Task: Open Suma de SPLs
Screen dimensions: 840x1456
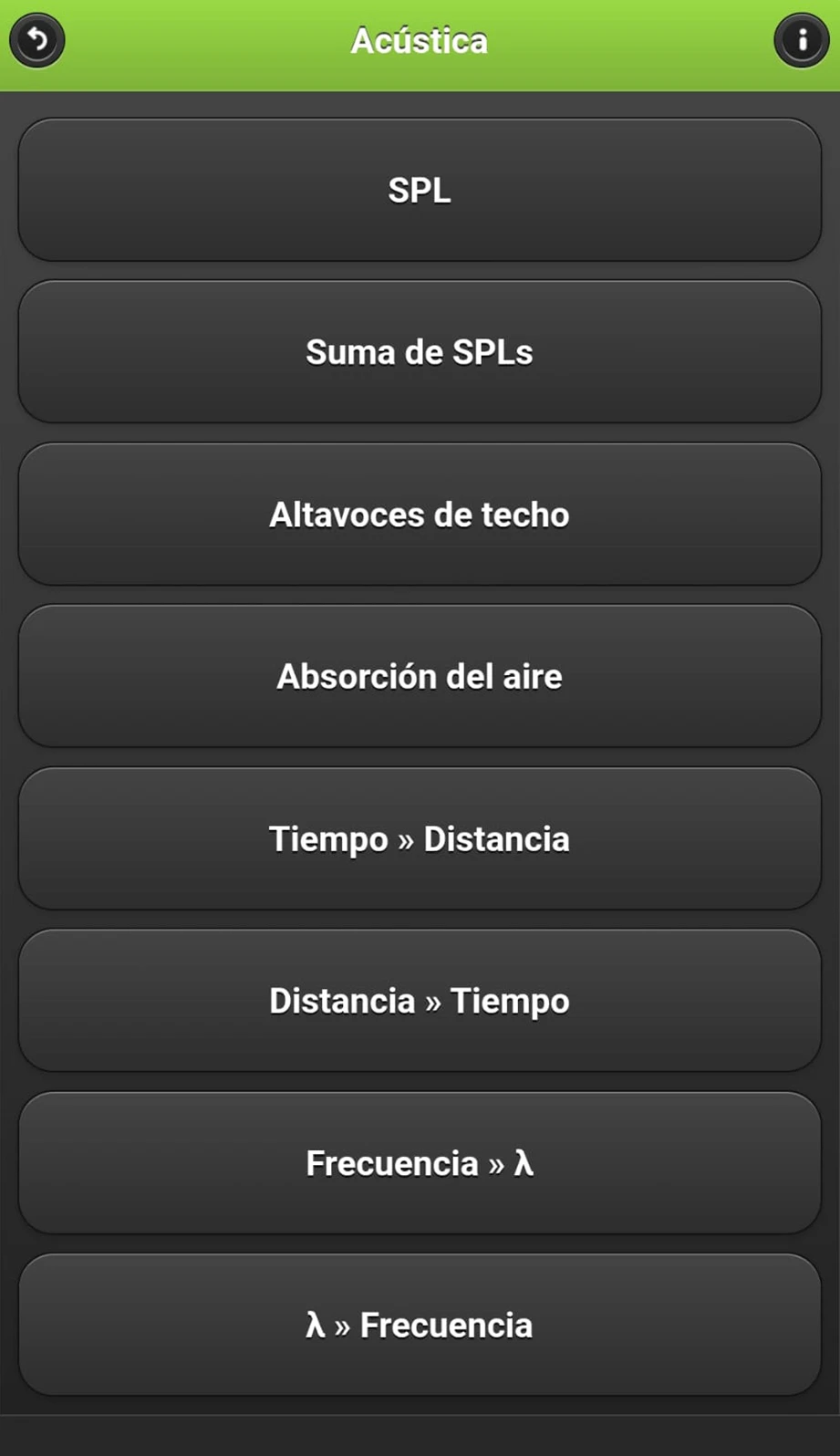Action: [420, 352]
